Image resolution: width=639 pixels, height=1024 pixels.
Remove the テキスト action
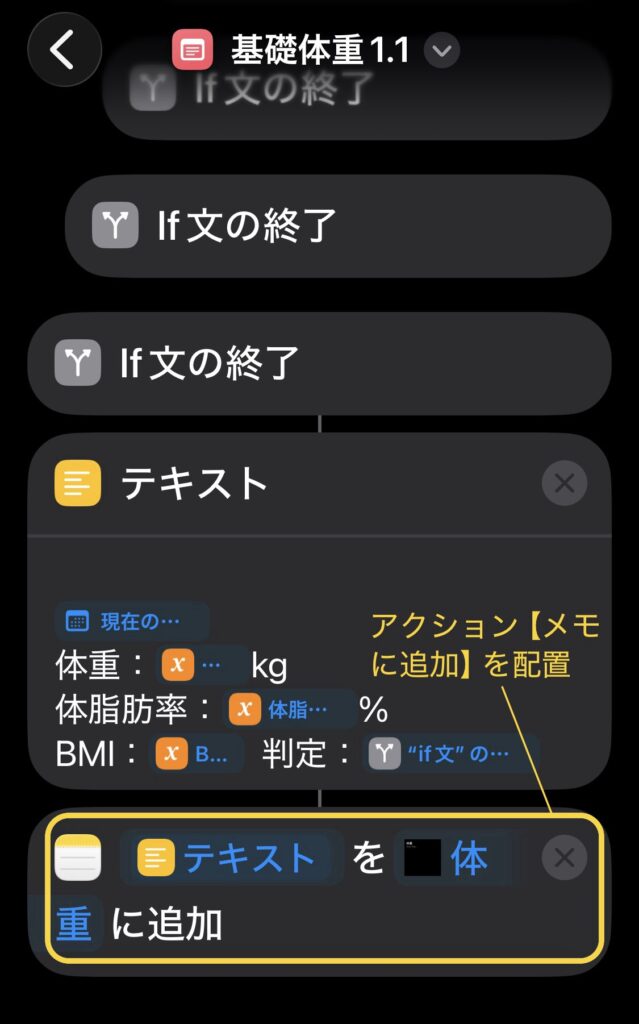[x=564, y=484]
